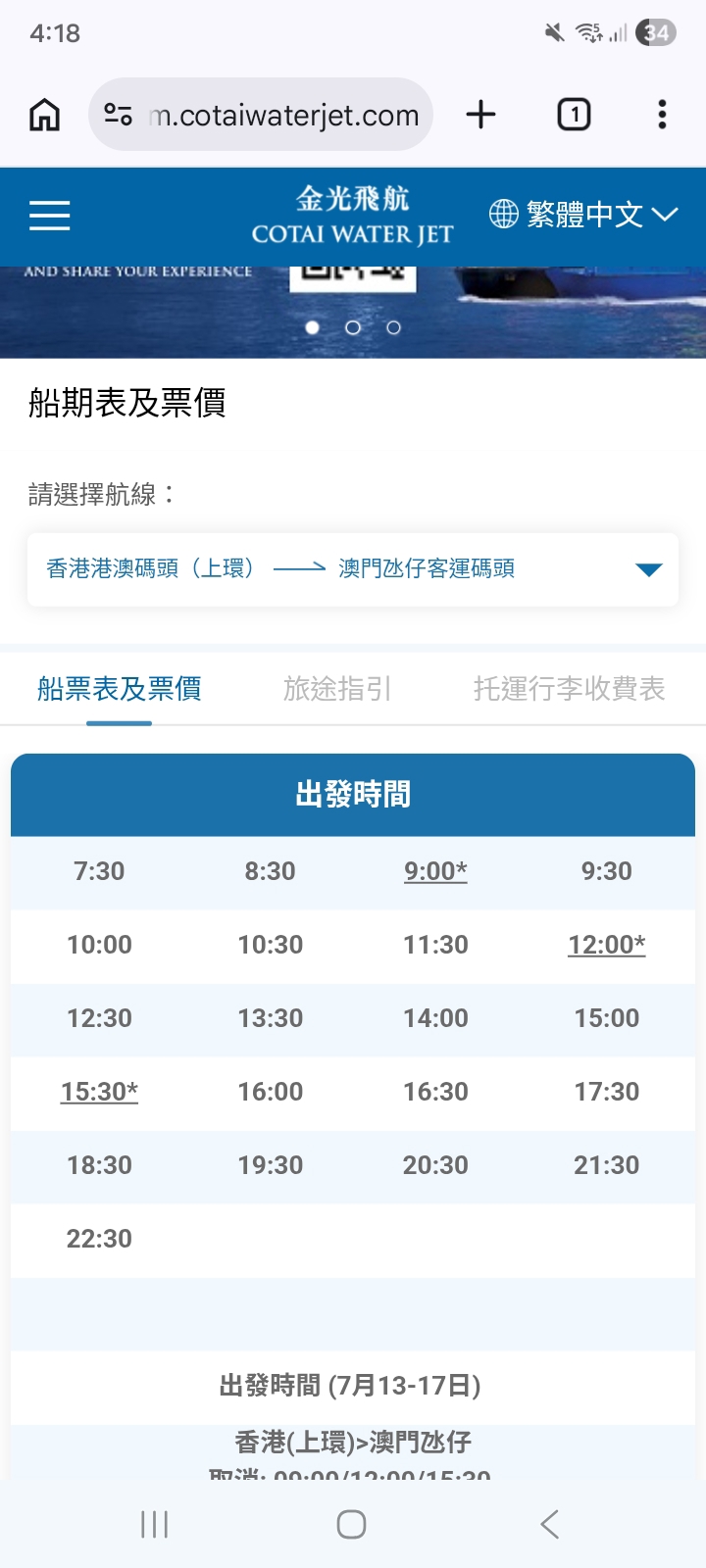Tap the underlined 12:00* departure time

click(x=607, y=945)
